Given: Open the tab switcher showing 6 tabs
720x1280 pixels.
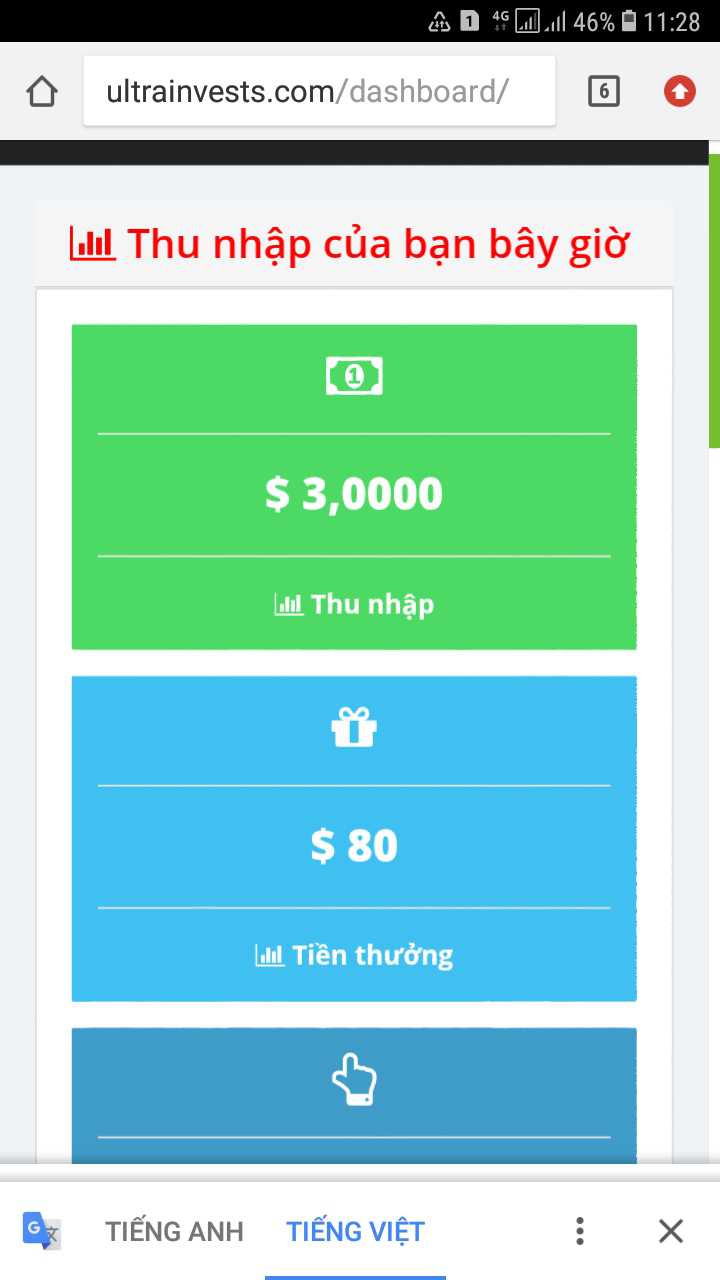Looking at the screenshot, I should pos(603,92).
